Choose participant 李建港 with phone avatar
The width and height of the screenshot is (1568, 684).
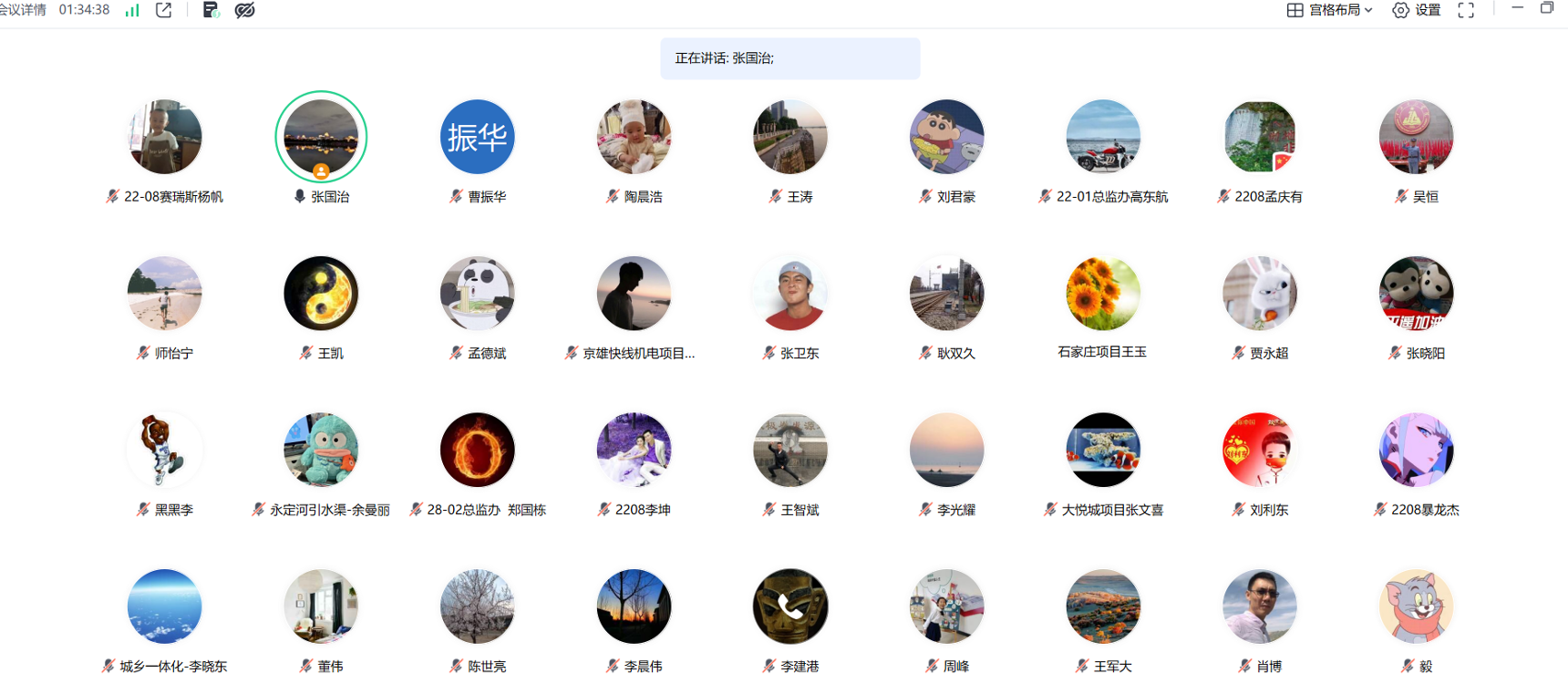click(790, 606)
